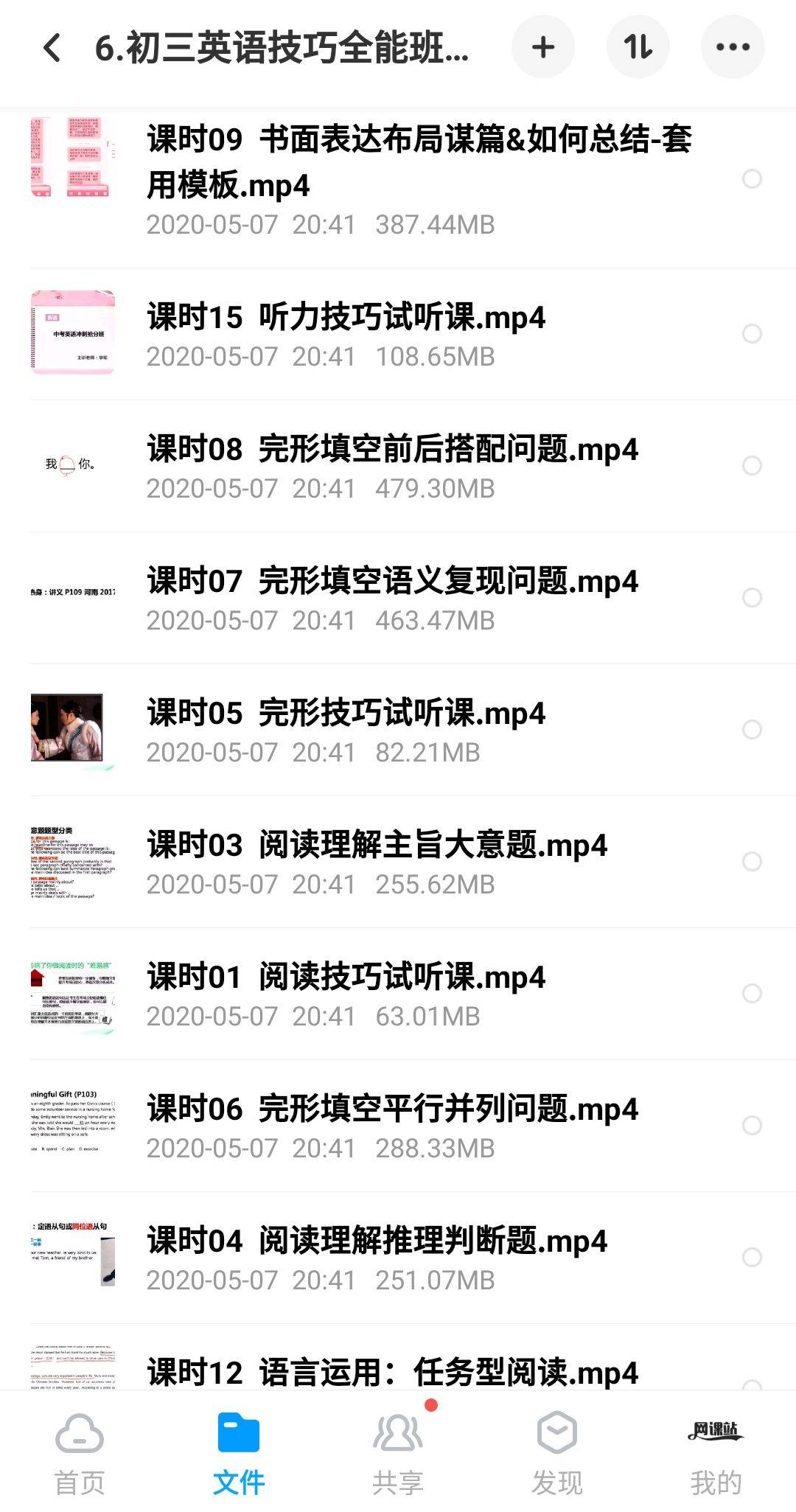
Task: Select the 课时01 阅读技巧试听课 file
Action: pyautogui.click(x=752, y=993)
